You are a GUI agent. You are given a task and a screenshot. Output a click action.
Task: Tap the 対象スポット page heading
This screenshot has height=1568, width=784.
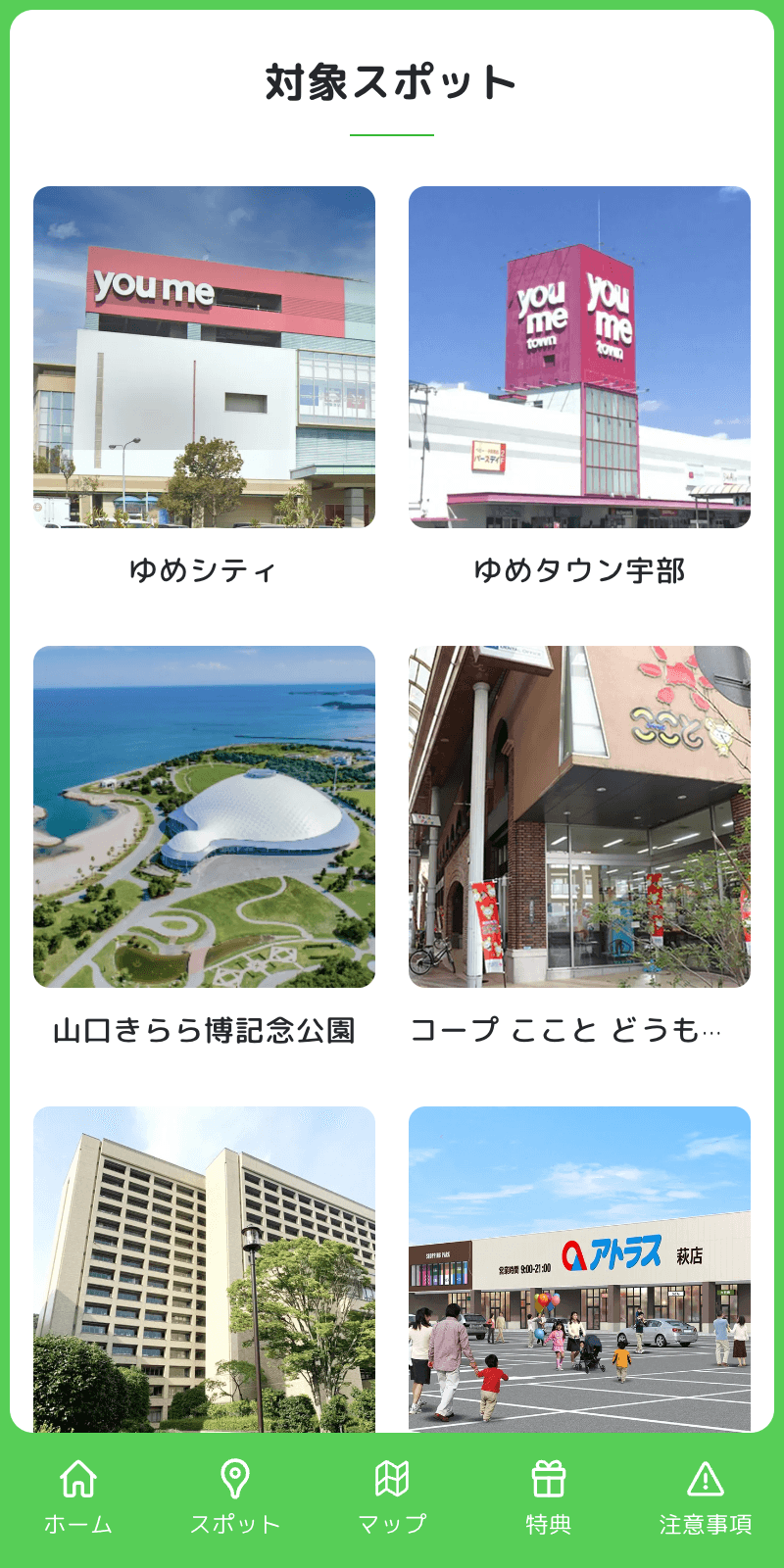click(x=391, y=83)
